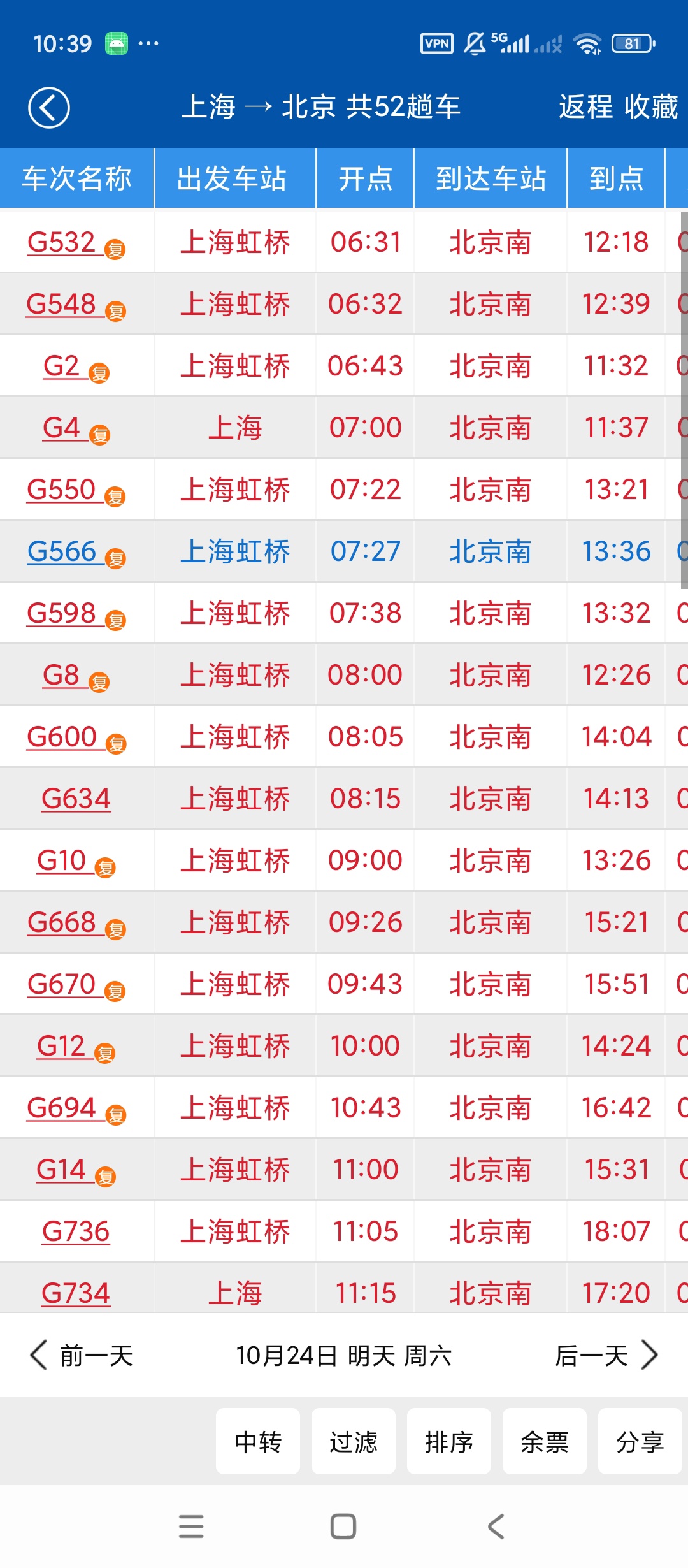Open train G634 details

click(x=76, y=799)
